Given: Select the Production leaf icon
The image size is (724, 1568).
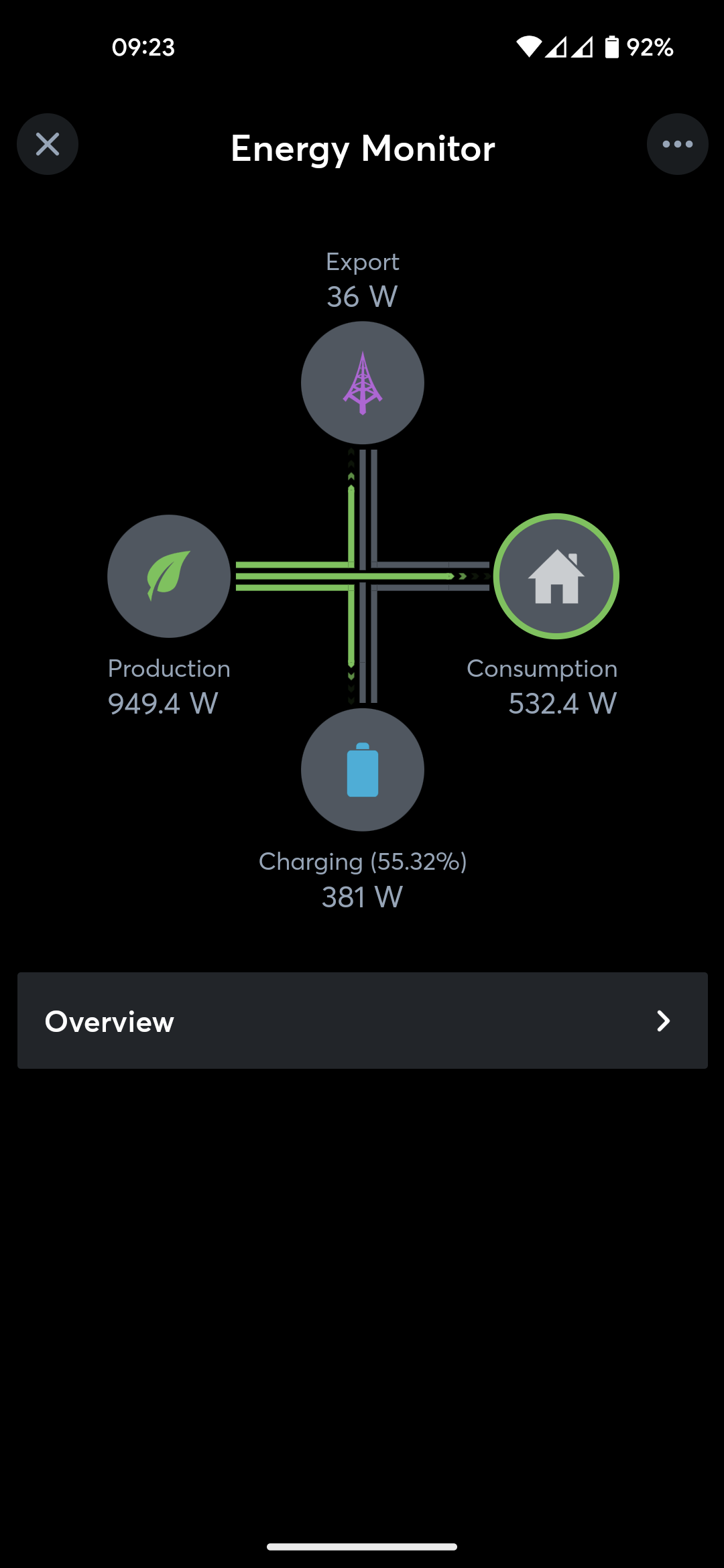Looking at the screenshot, I should pyautogui.click(x=169, y=576).
